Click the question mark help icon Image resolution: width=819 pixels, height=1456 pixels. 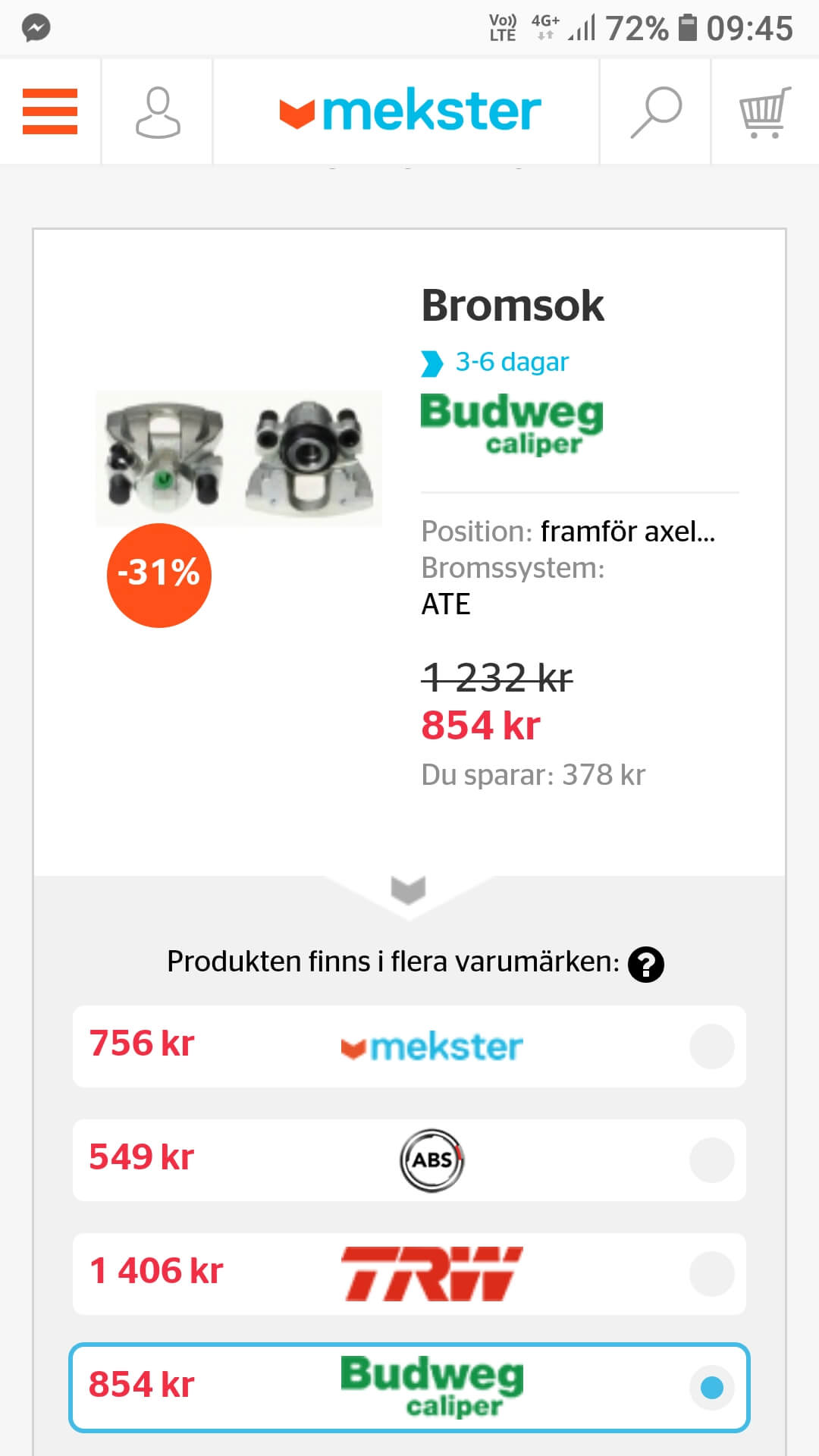[645, 964]
